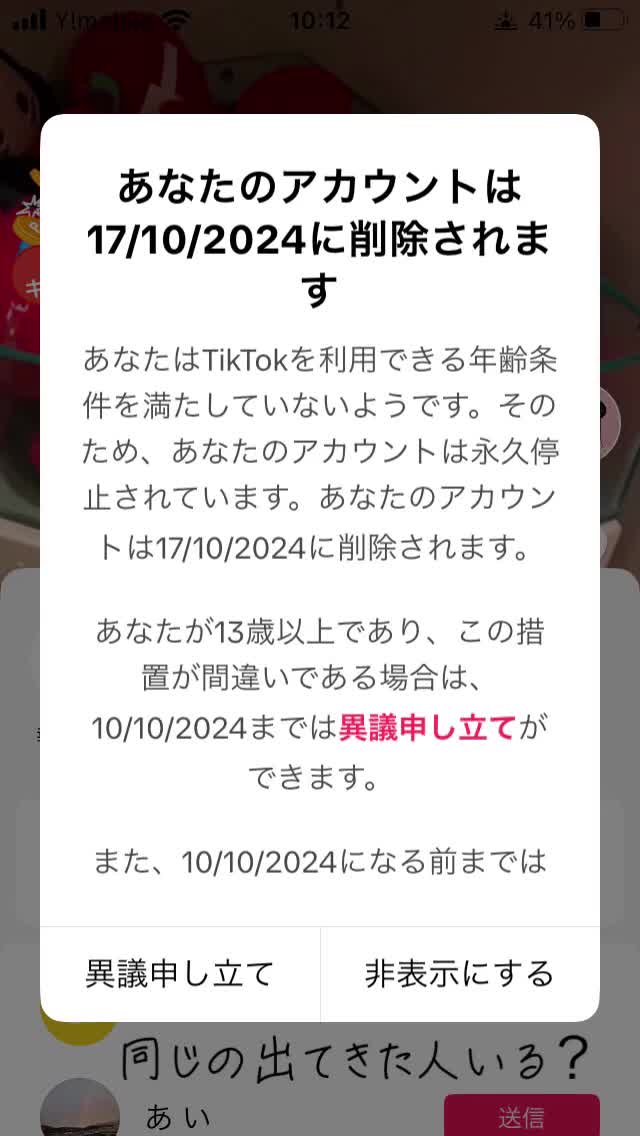Tap the 送信 send button
Viewport: 640px width, 1136px height.
pos(522,1116)
